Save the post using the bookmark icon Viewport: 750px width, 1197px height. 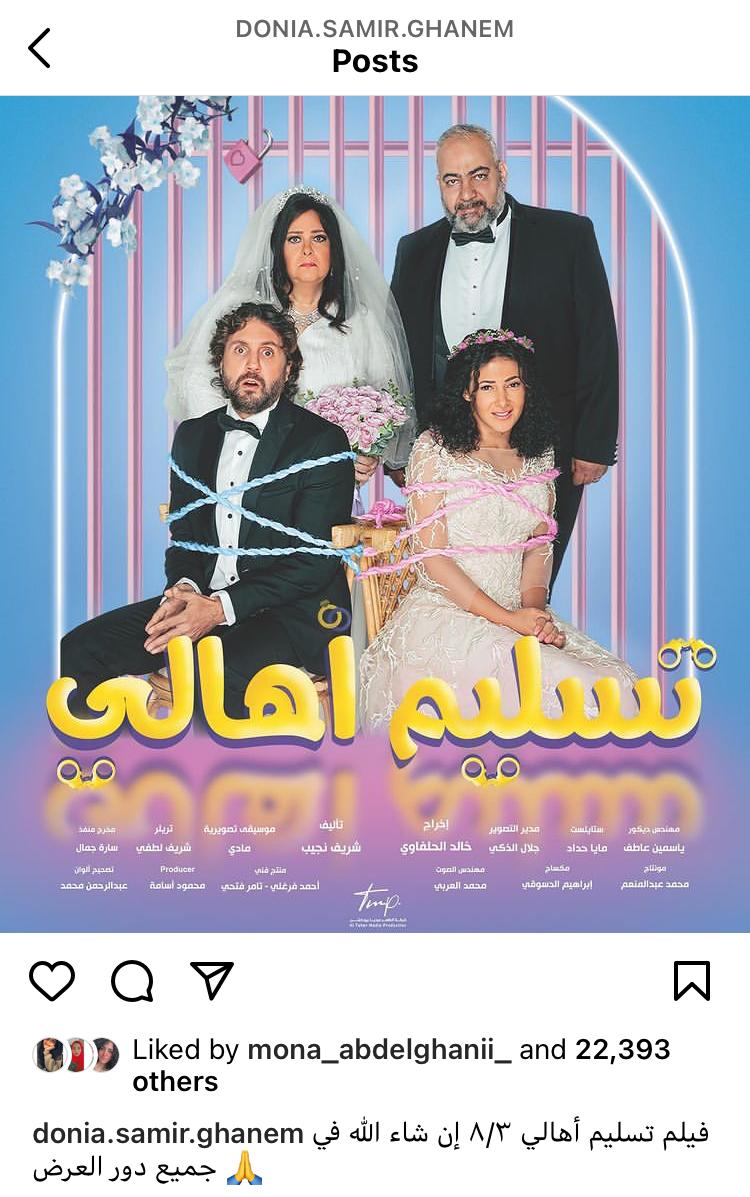(x=692, y=981)
